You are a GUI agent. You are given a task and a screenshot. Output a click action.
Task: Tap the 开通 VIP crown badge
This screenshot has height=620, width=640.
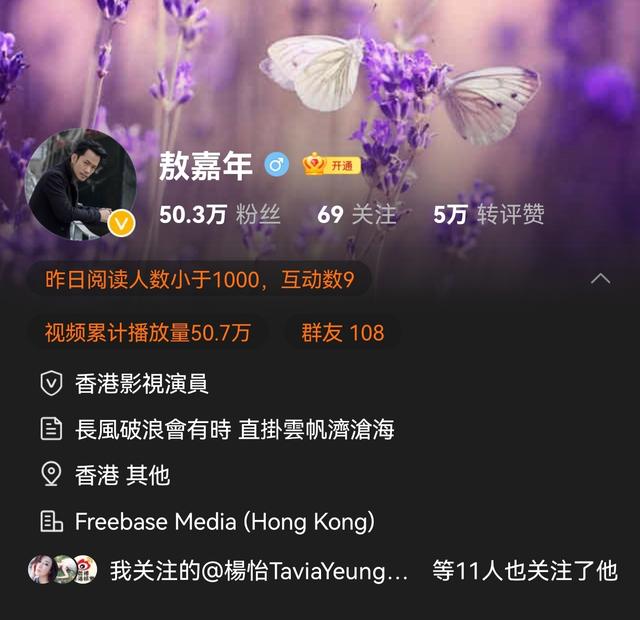click(331, 166)
